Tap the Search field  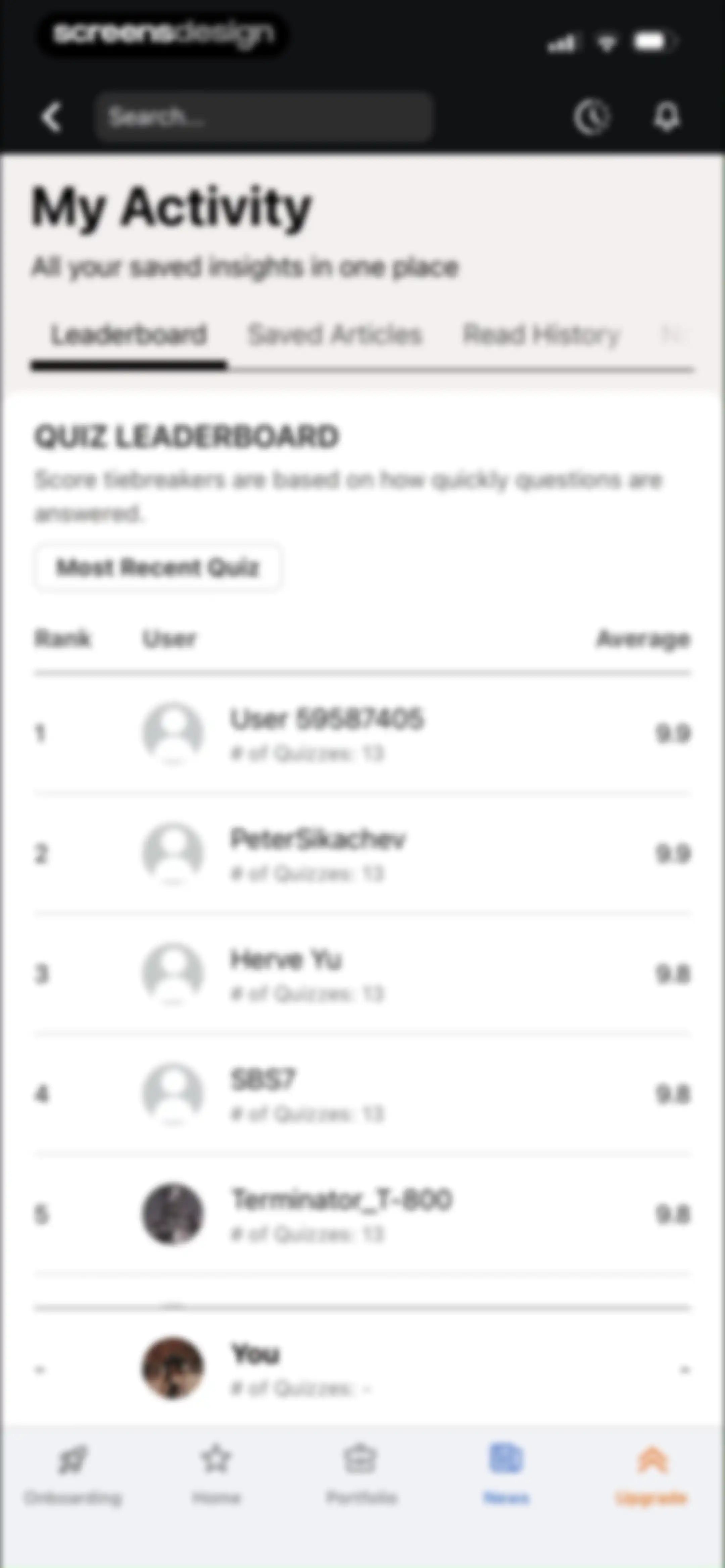pyautogui.click(x=263, y=116)
